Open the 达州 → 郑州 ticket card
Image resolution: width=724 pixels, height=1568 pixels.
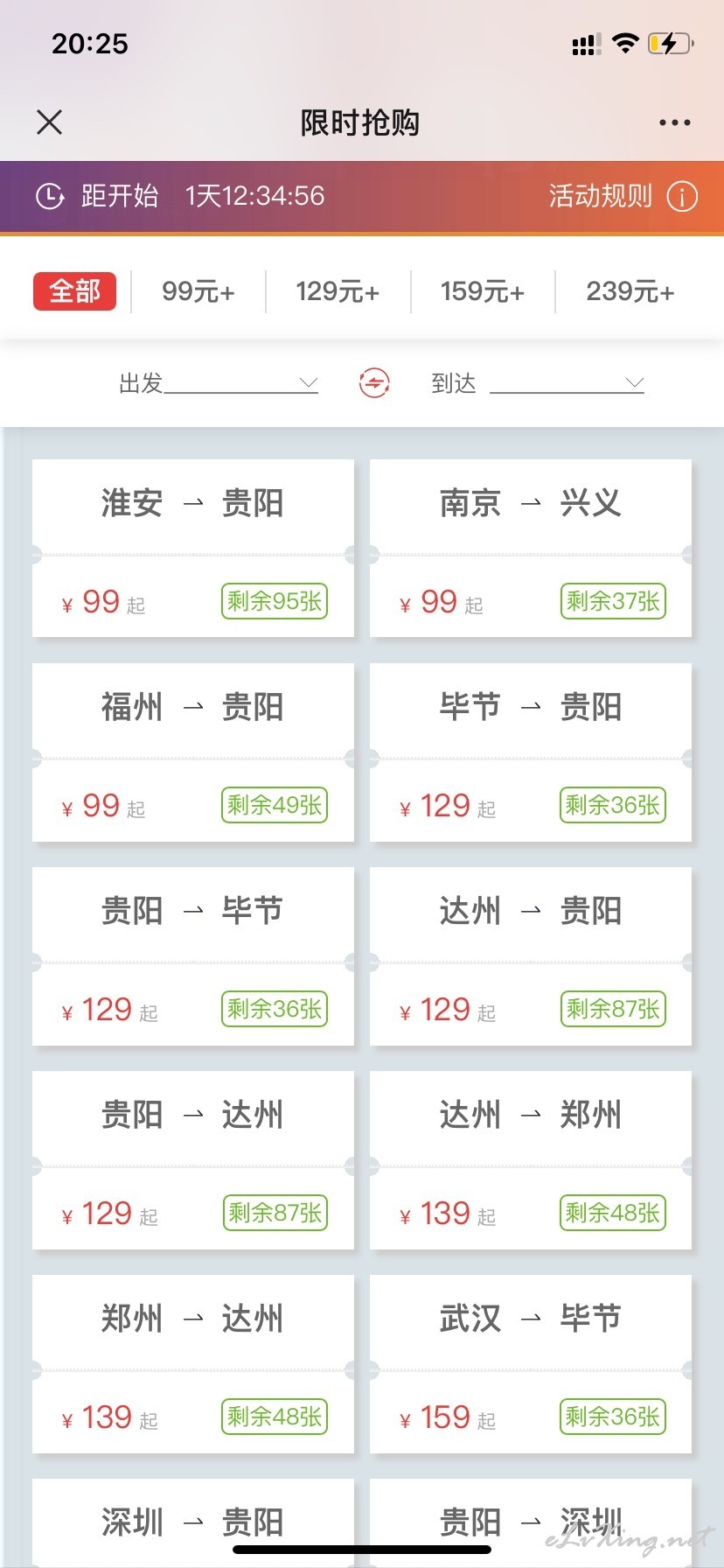click(x=531, y=1160)
